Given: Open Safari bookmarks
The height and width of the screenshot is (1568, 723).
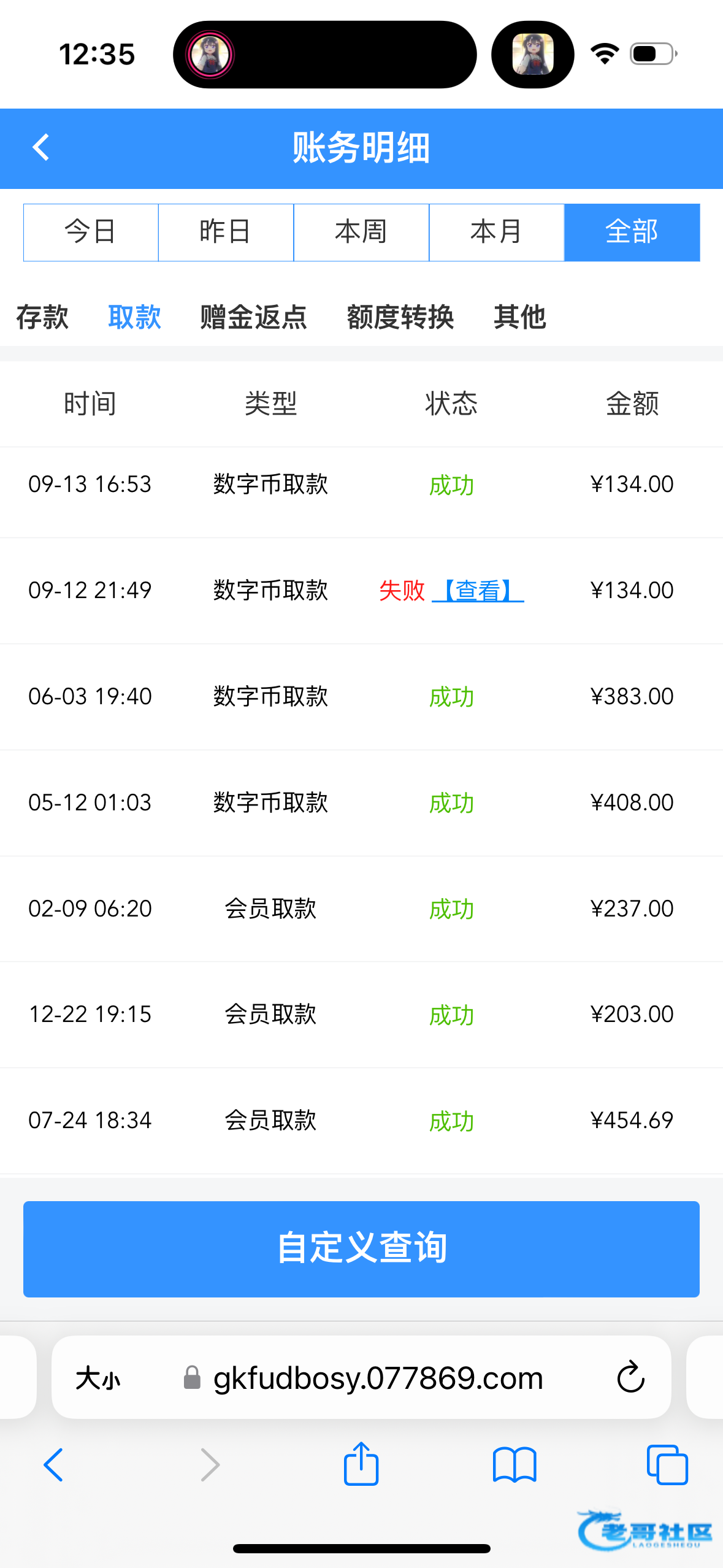Looking at the screenshot, I should click(514, 1464).
